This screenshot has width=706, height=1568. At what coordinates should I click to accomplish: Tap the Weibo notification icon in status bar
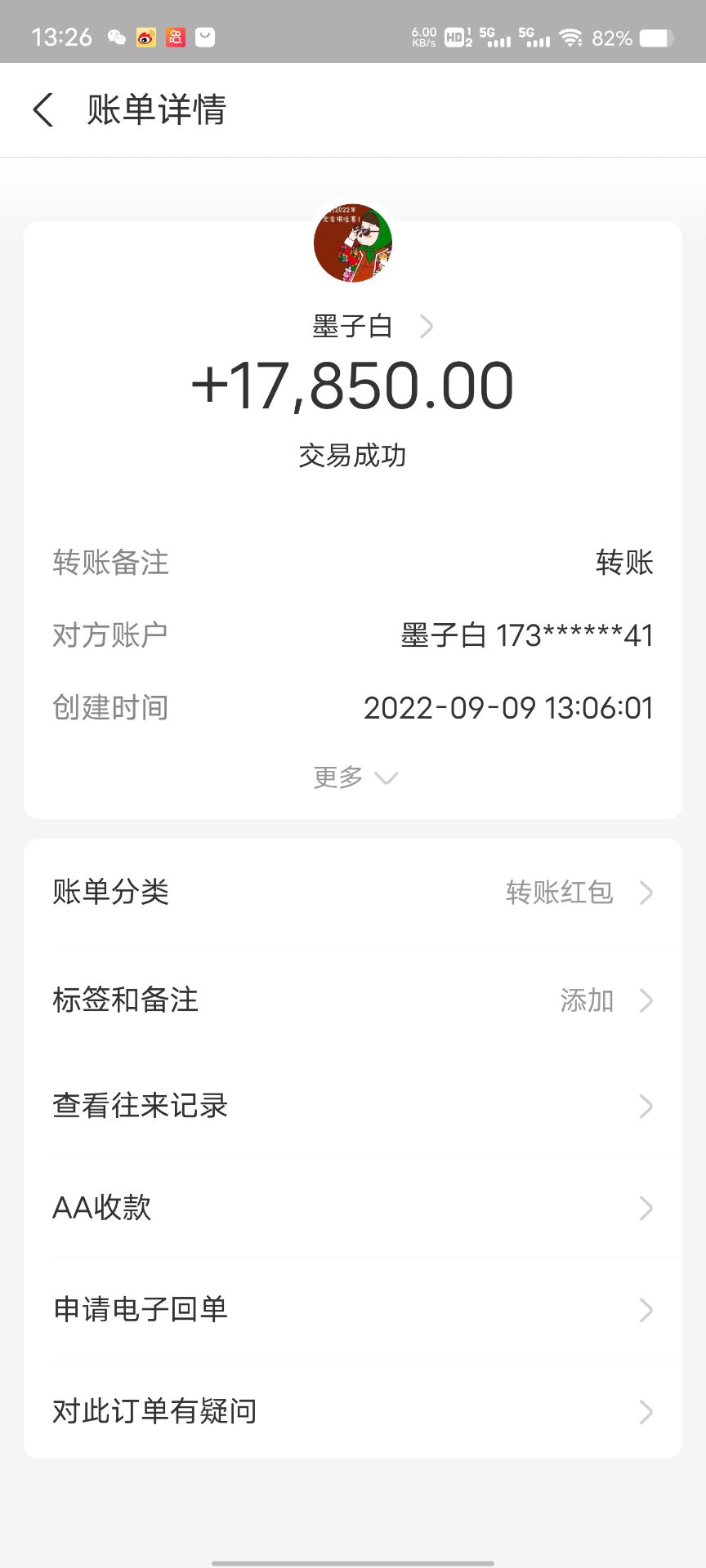click(x=145, y=38)
